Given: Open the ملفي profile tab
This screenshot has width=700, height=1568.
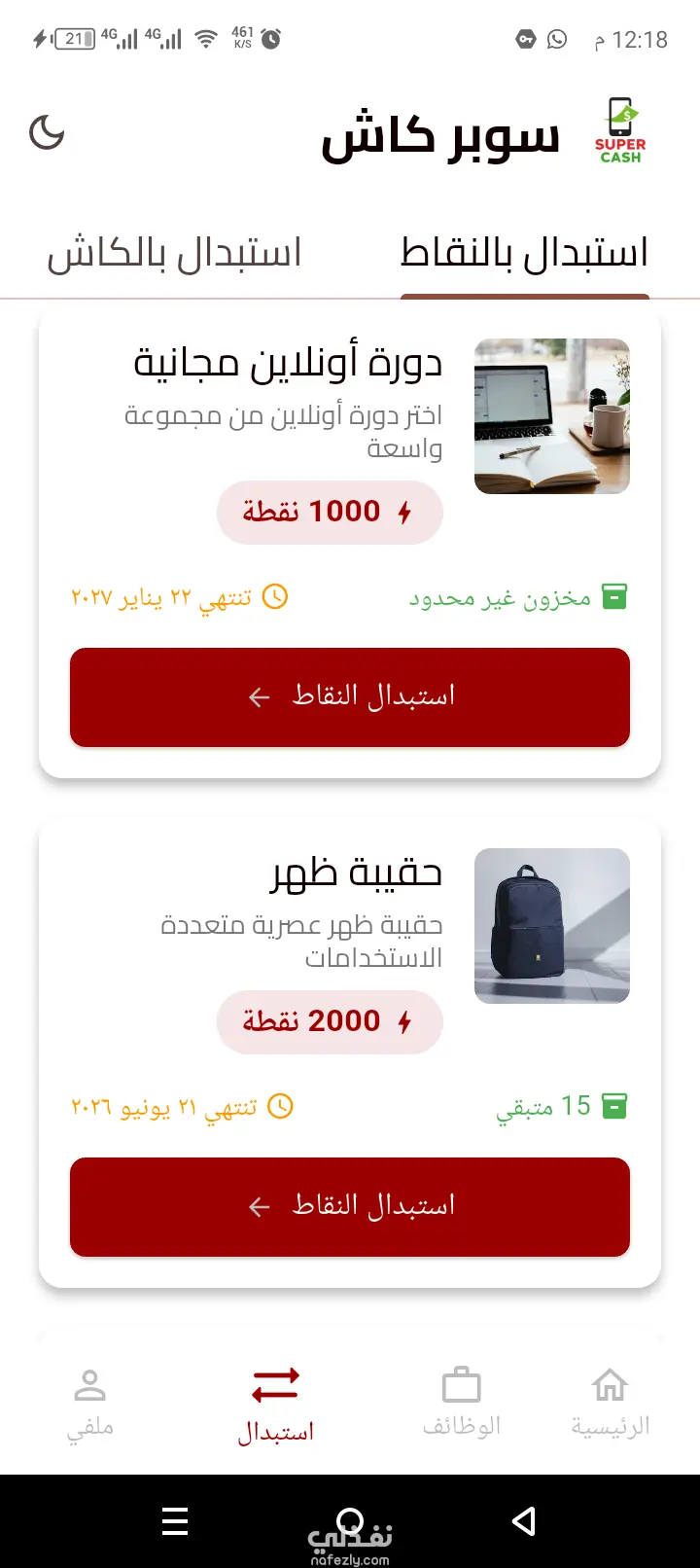Looking at the screenshot, I should 89,1403.
